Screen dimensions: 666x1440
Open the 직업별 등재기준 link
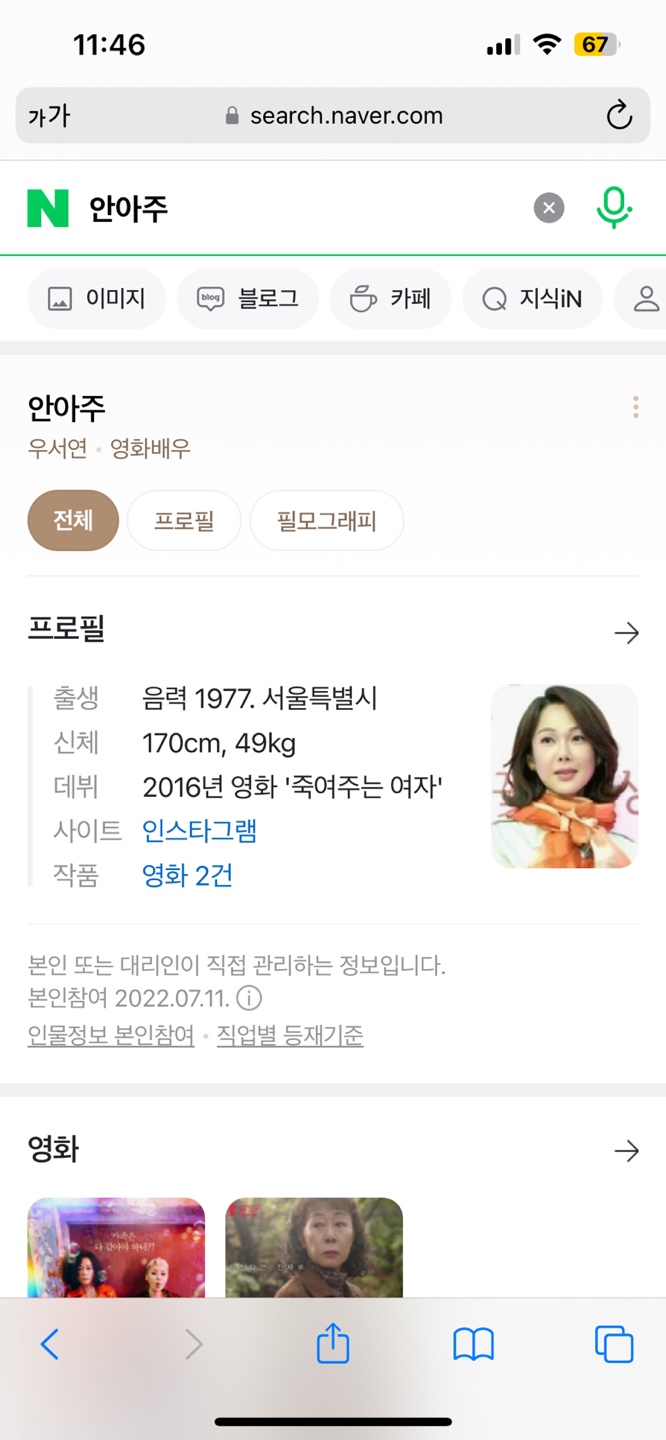tap(290, 1036)
